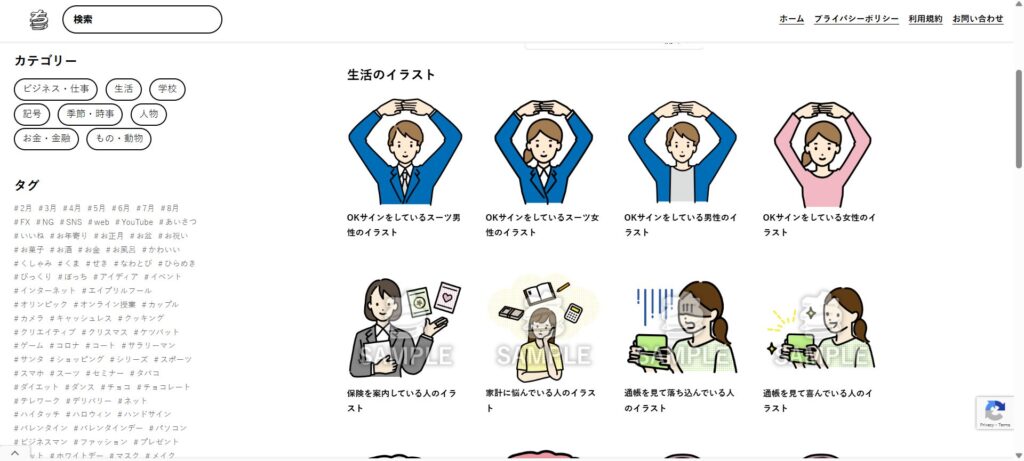The height and width of the screenshot is (461, 1024).
Task: Open the ホーム link
Action: click(791, 19)
